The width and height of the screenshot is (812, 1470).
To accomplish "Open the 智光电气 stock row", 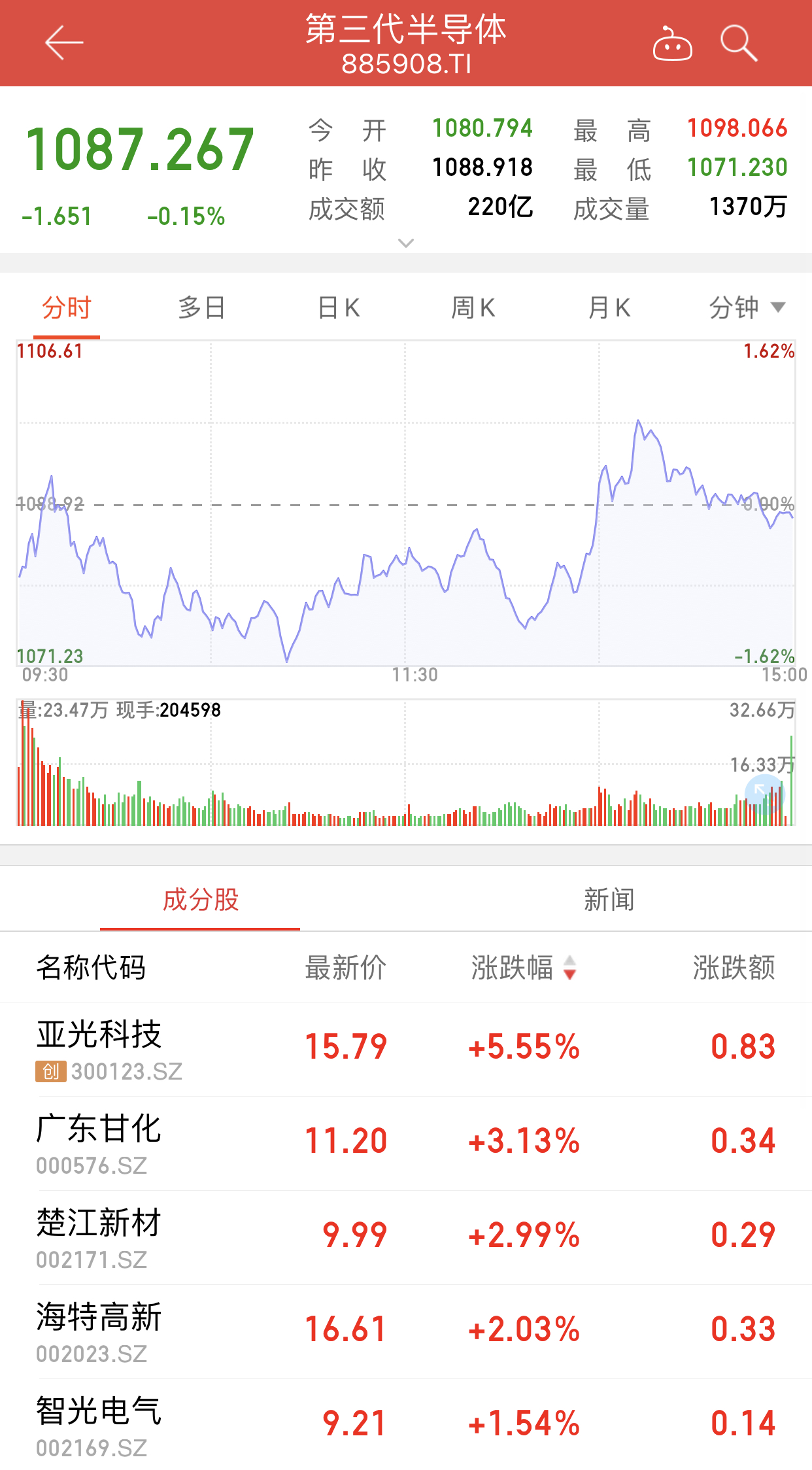I will [406, 1426].
